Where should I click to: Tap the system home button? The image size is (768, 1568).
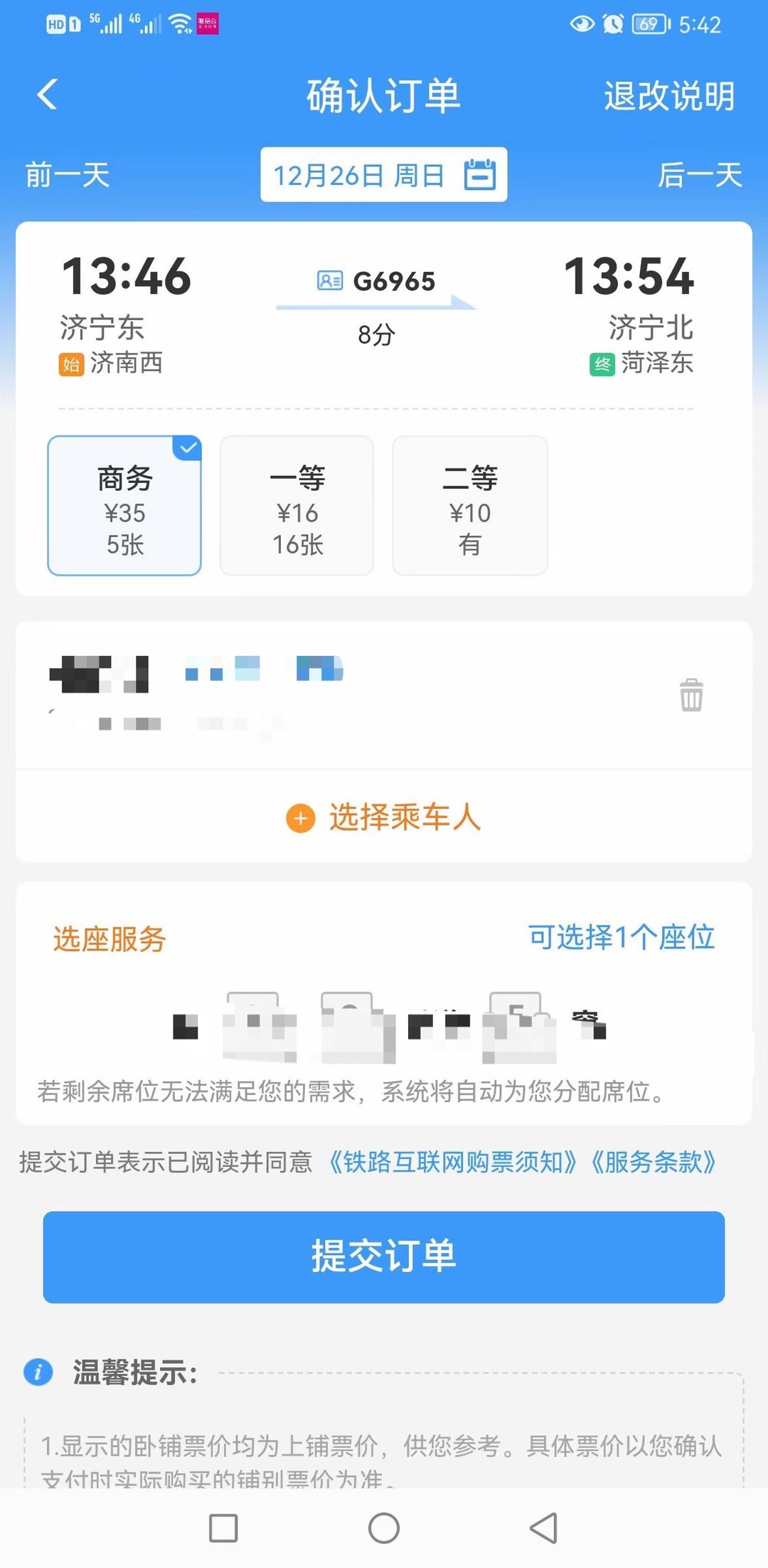384,1527
